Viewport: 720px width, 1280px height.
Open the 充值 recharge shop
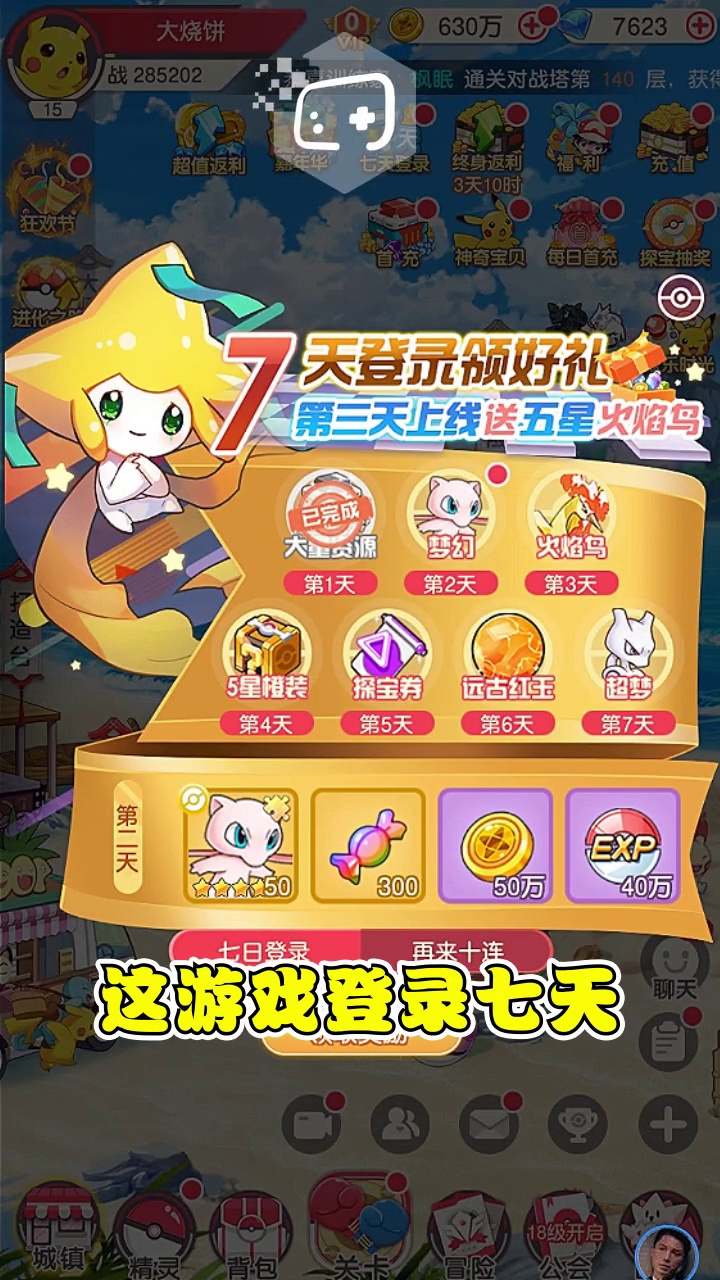(x=671, y=138)
